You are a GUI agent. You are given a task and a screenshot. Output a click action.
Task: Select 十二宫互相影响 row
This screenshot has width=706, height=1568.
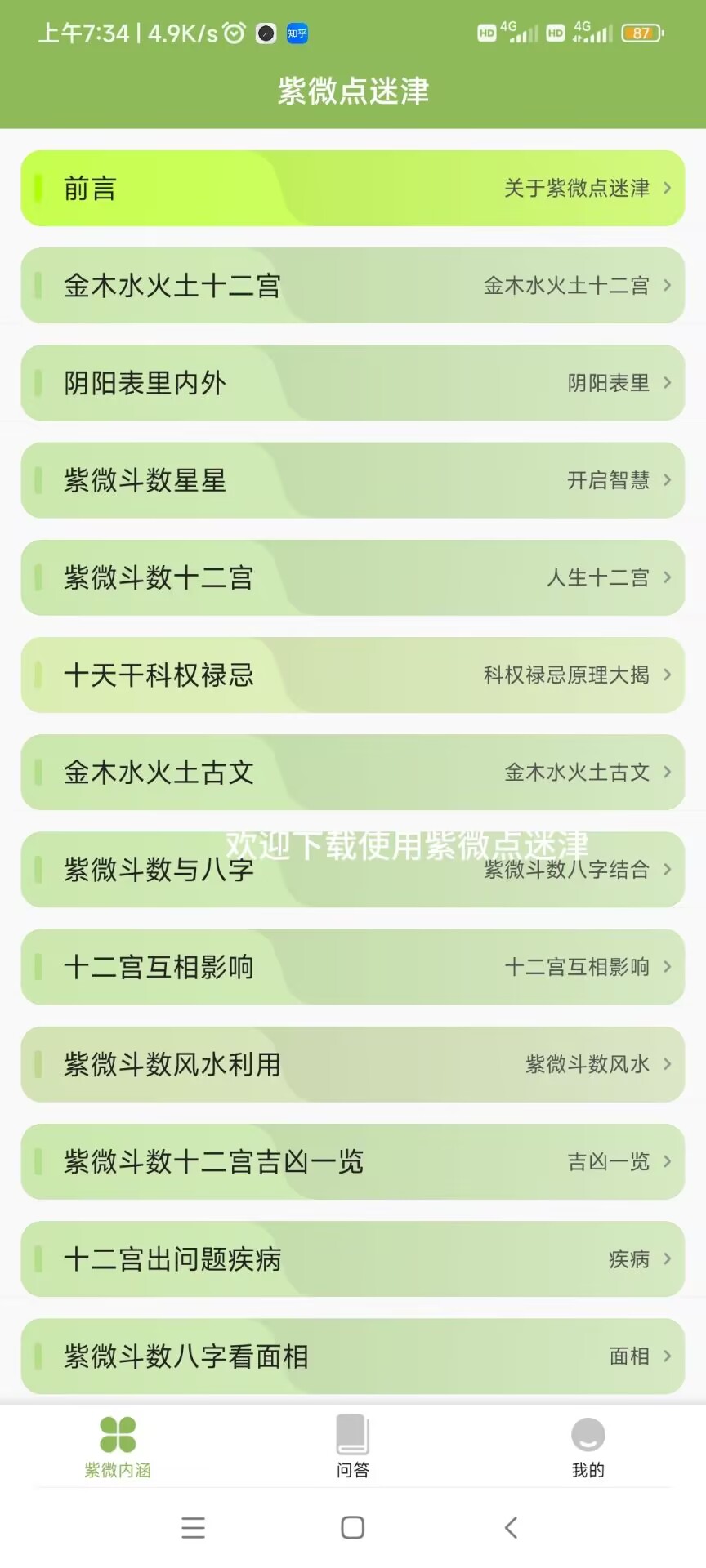pyautogui.click(x=352, y=967)
